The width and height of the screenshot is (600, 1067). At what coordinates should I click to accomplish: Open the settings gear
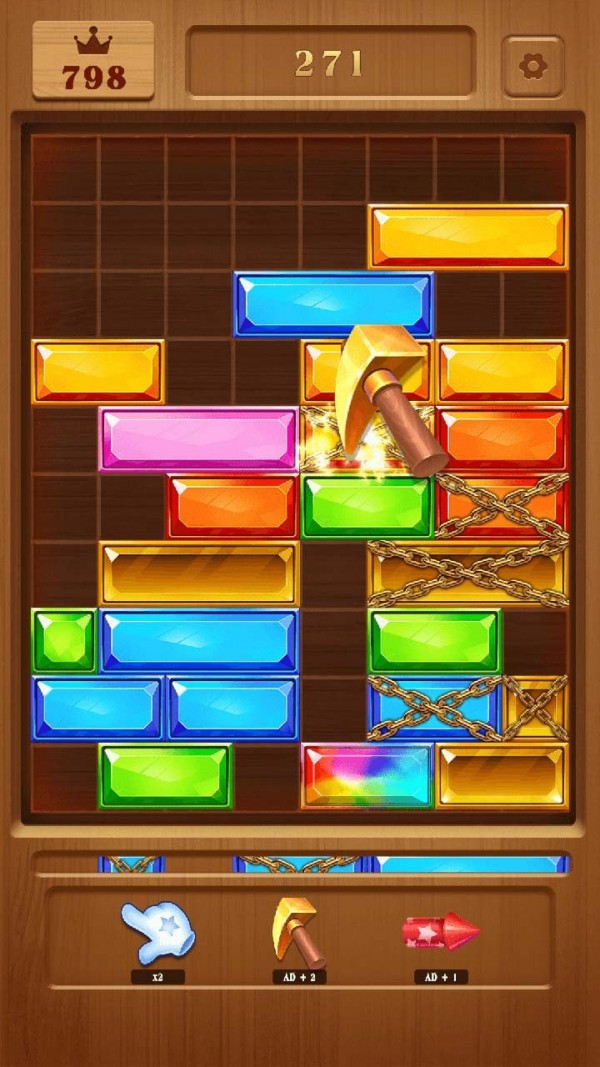(x=533, y=66)
